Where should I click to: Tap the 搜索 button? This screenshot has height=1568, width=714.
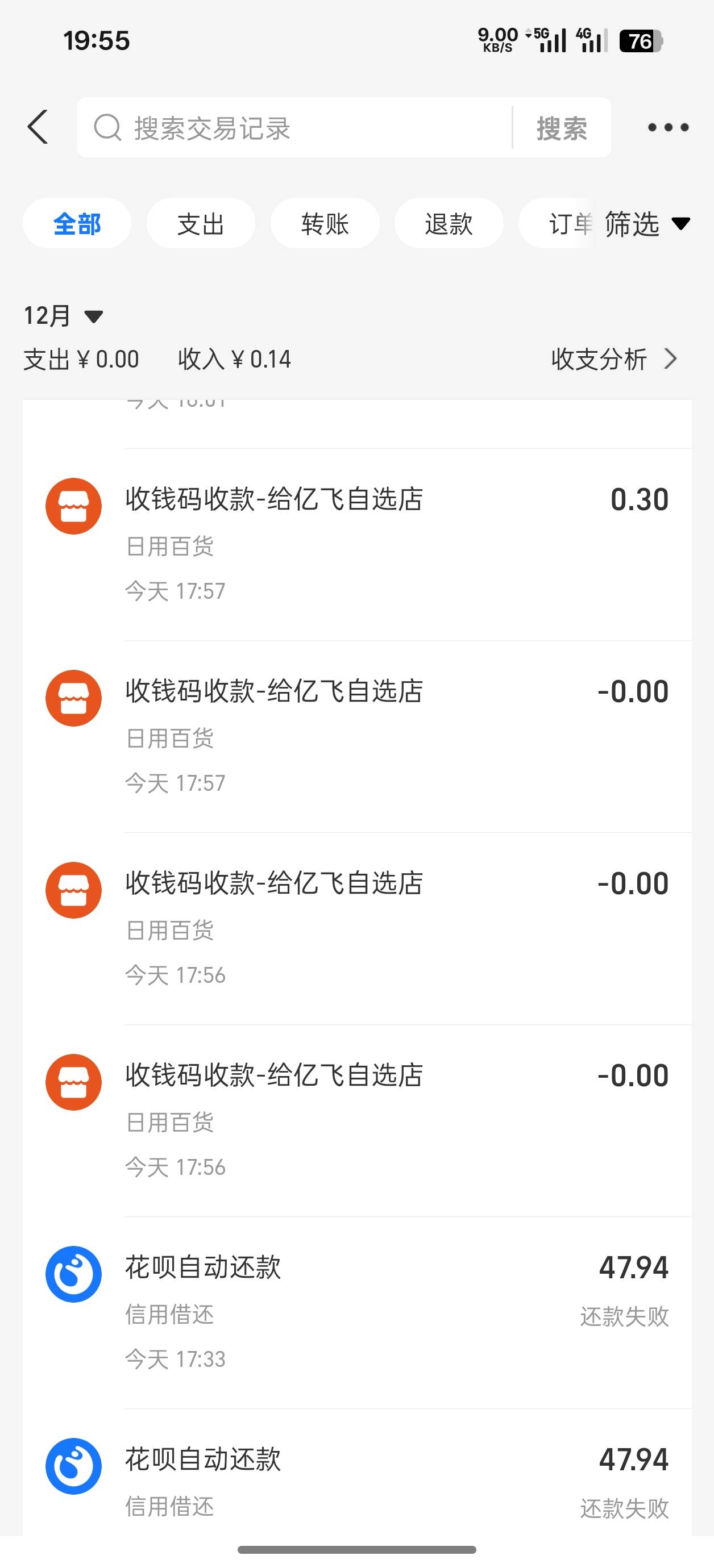point(562,128)
